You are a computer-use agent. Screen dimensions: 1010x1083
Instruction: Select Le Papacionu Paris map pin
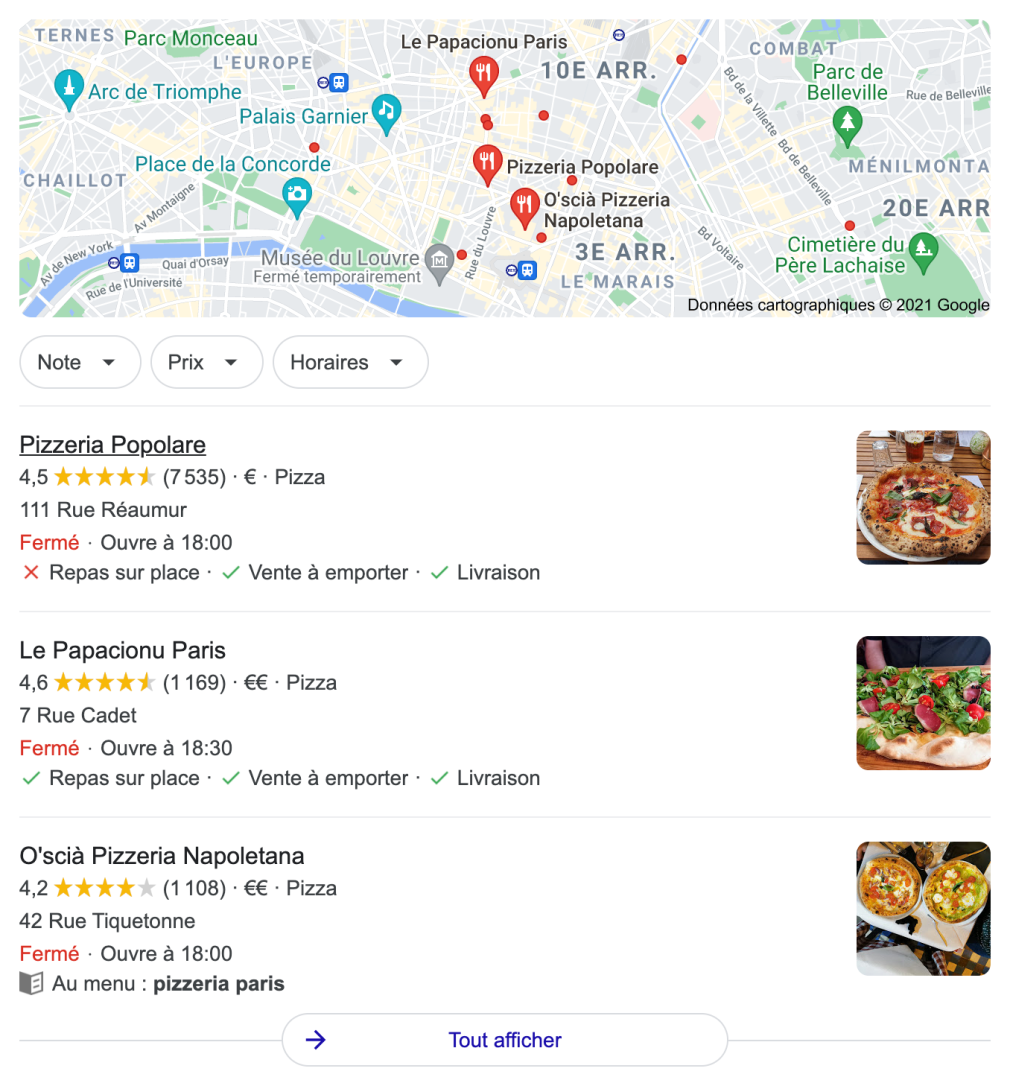click(x=484, y=74)
